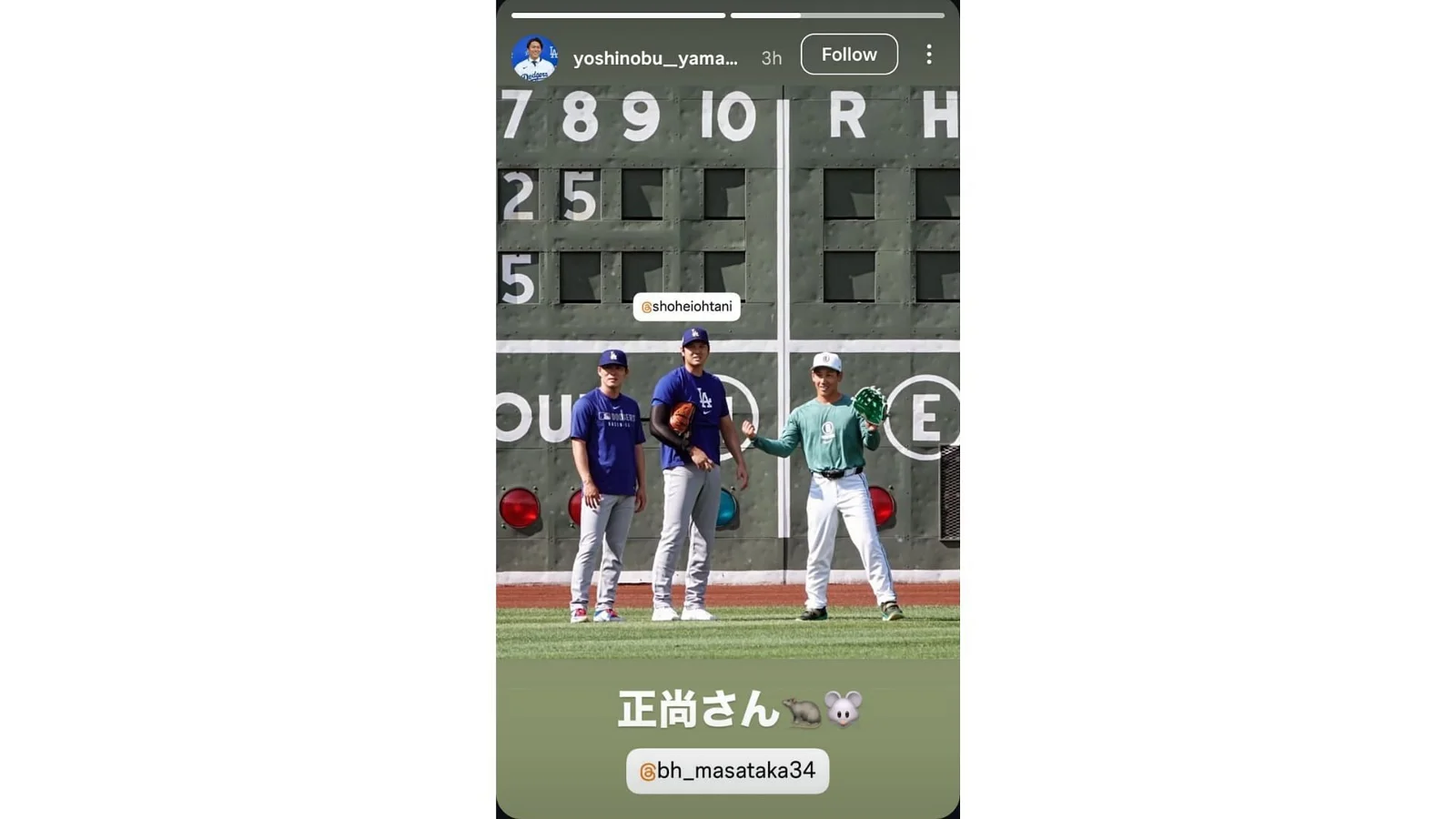Open the three-dot options menu
This screenshot has width=1456, height=819.
pos(928,55)
